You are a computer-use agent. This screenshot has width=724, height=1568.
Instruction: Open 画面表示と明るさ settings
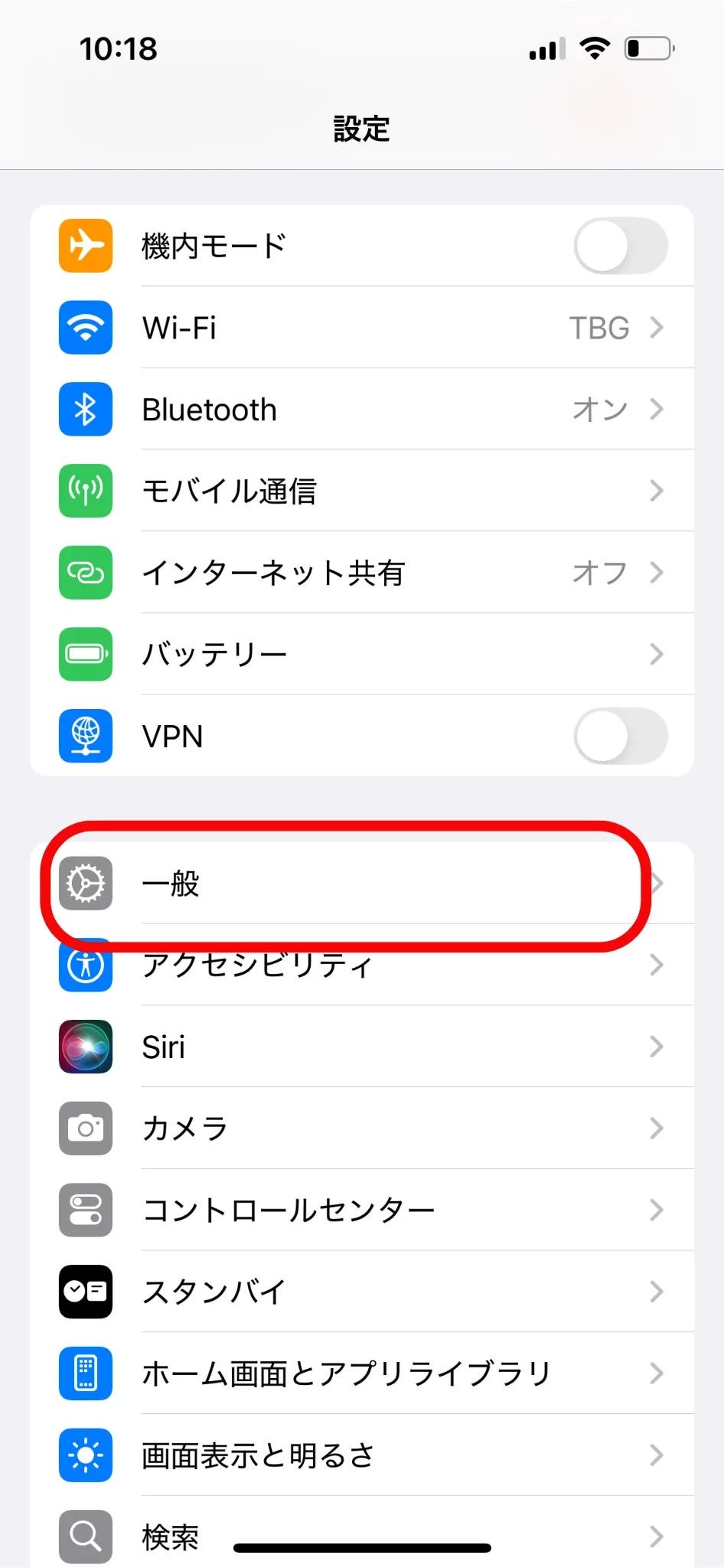point(361,1455)
